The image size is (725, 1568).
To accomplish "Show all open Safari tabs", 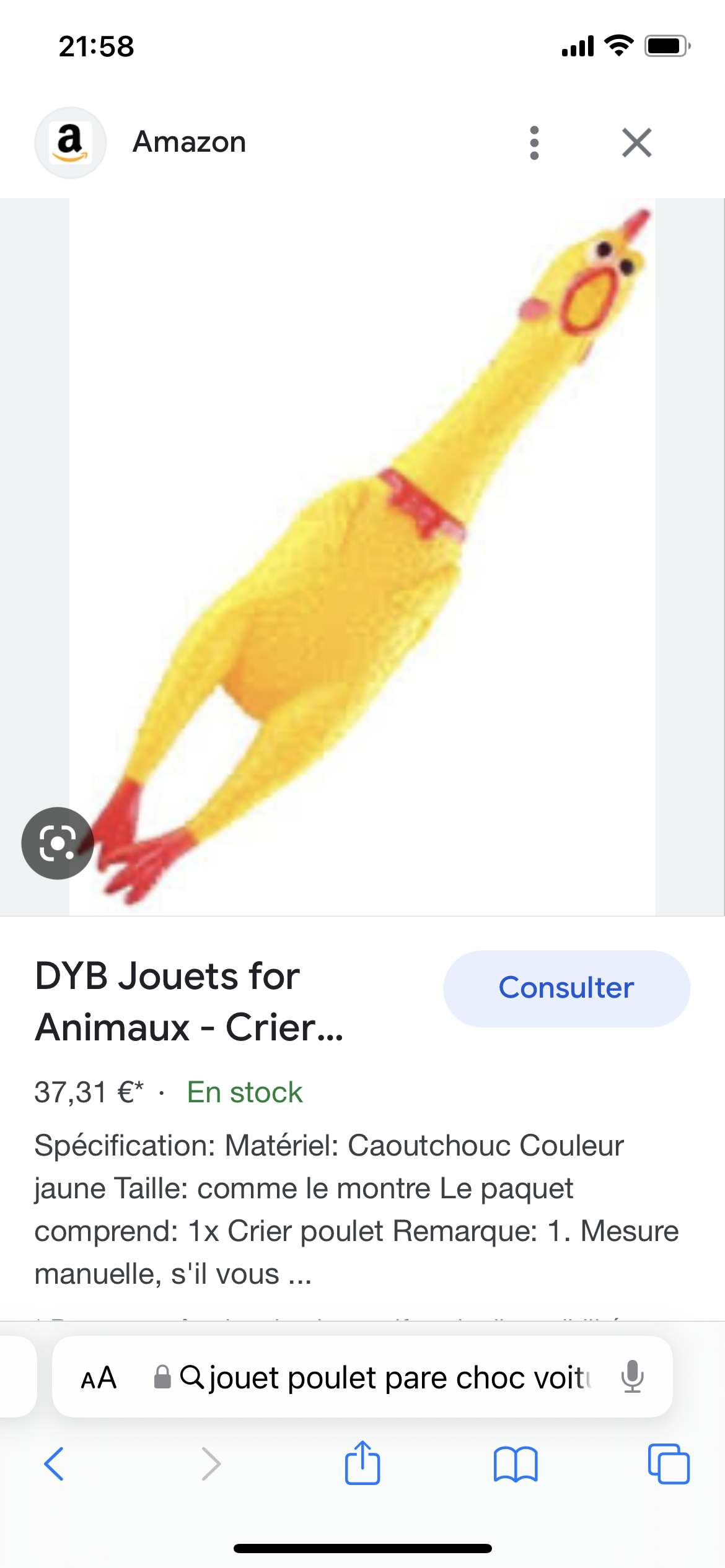I will pos(668,1464).
